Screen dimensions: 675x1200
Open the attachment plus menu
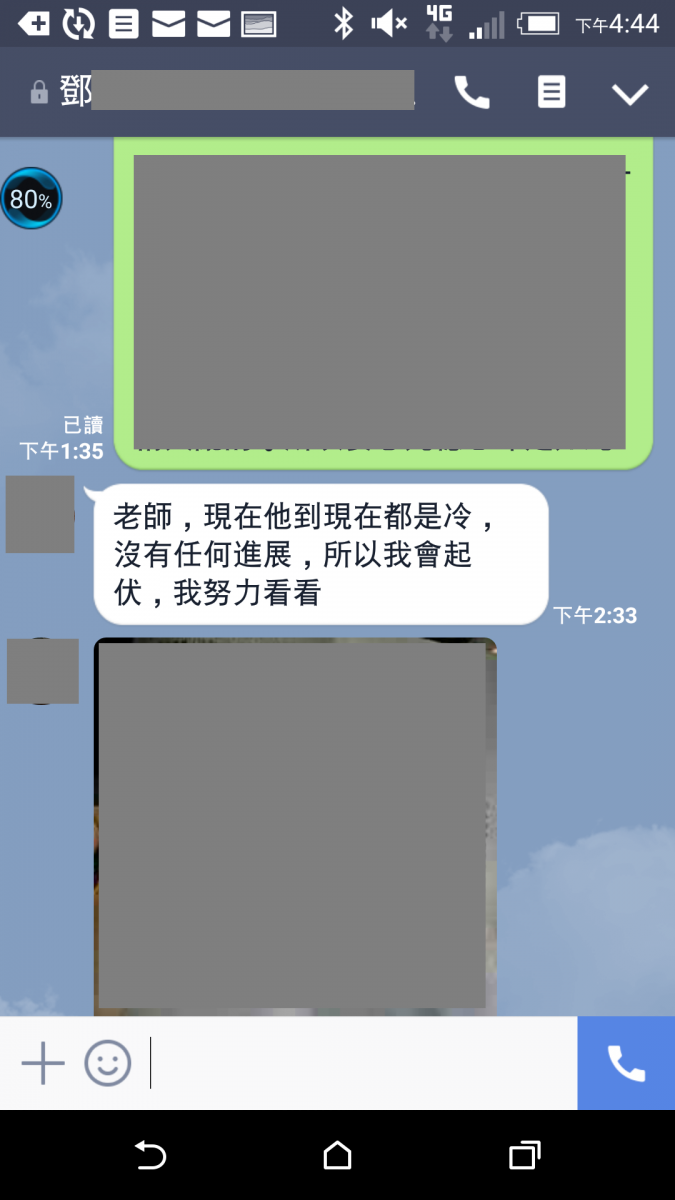click(43, 1063)
